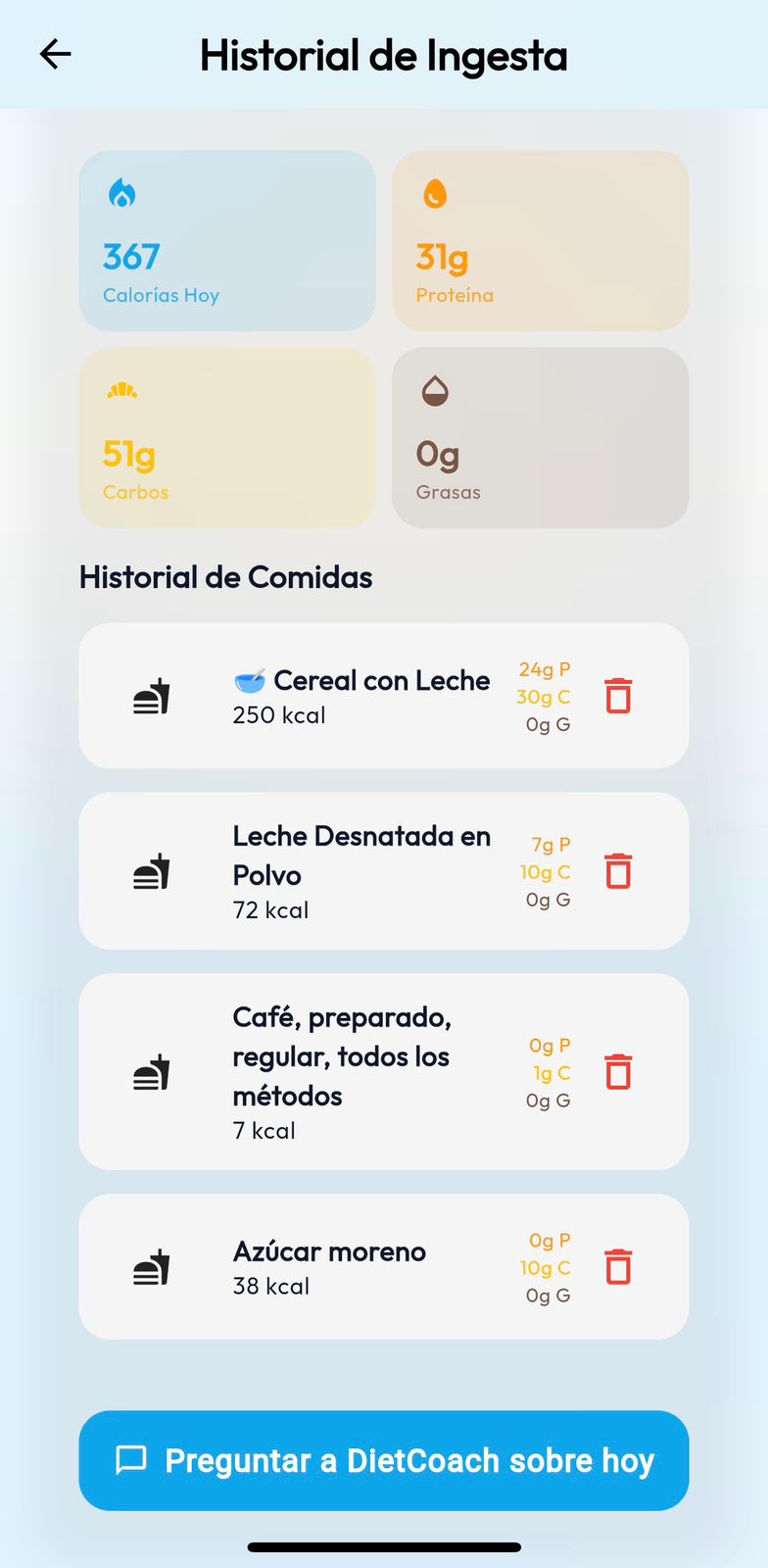Click the water drop icon on Grasas card
The height and width of the screenshot is (1568, 768).
point(435,390)
